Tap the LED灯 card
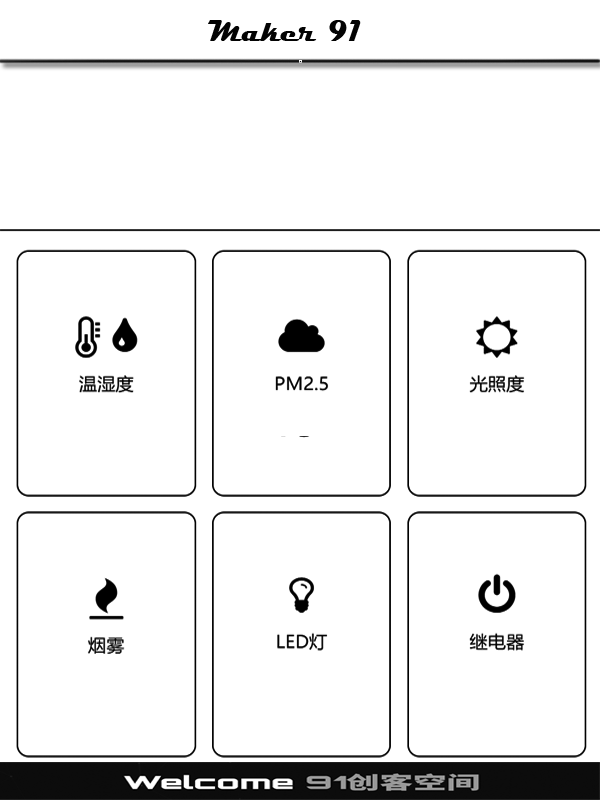 pos(302,634)
